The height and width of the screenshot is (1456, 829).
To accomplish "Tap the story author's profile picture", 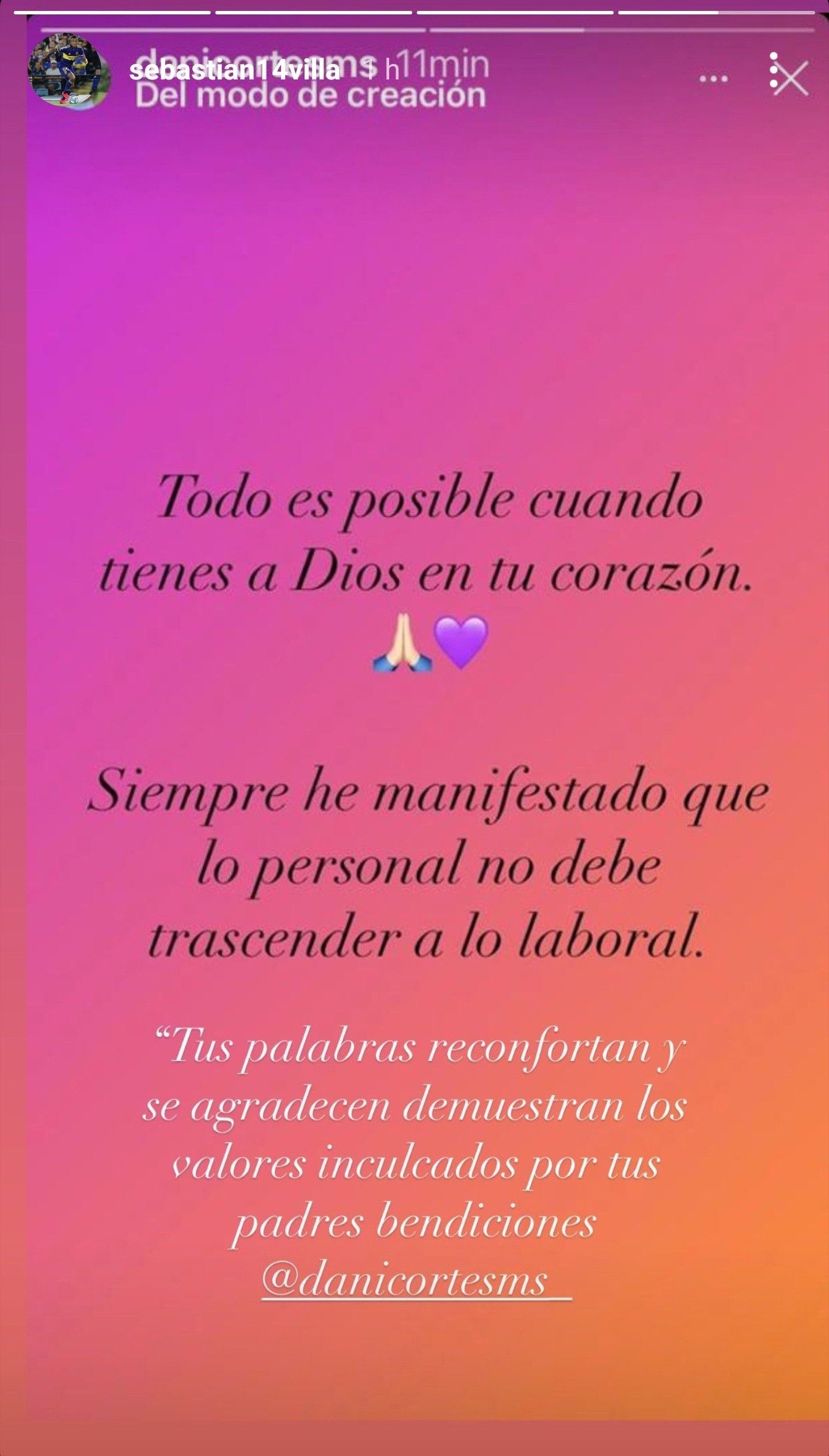I will pyautogui.click(x=69, y=71).
